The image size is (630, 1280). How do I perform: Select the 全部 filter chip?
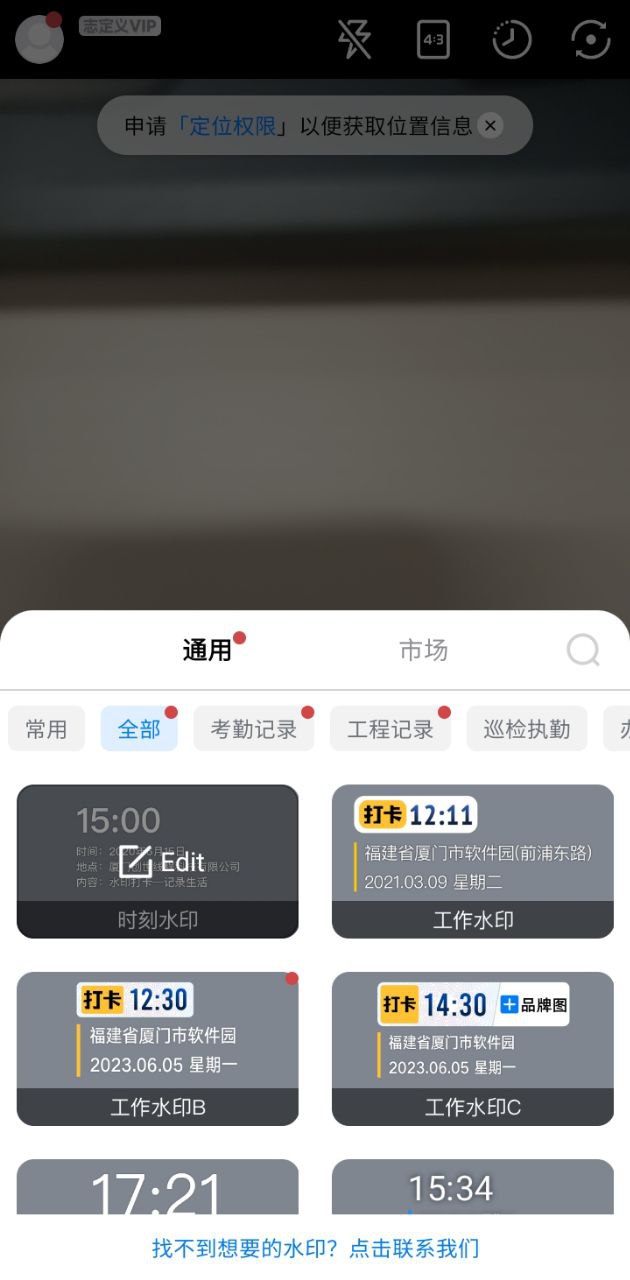139,729
